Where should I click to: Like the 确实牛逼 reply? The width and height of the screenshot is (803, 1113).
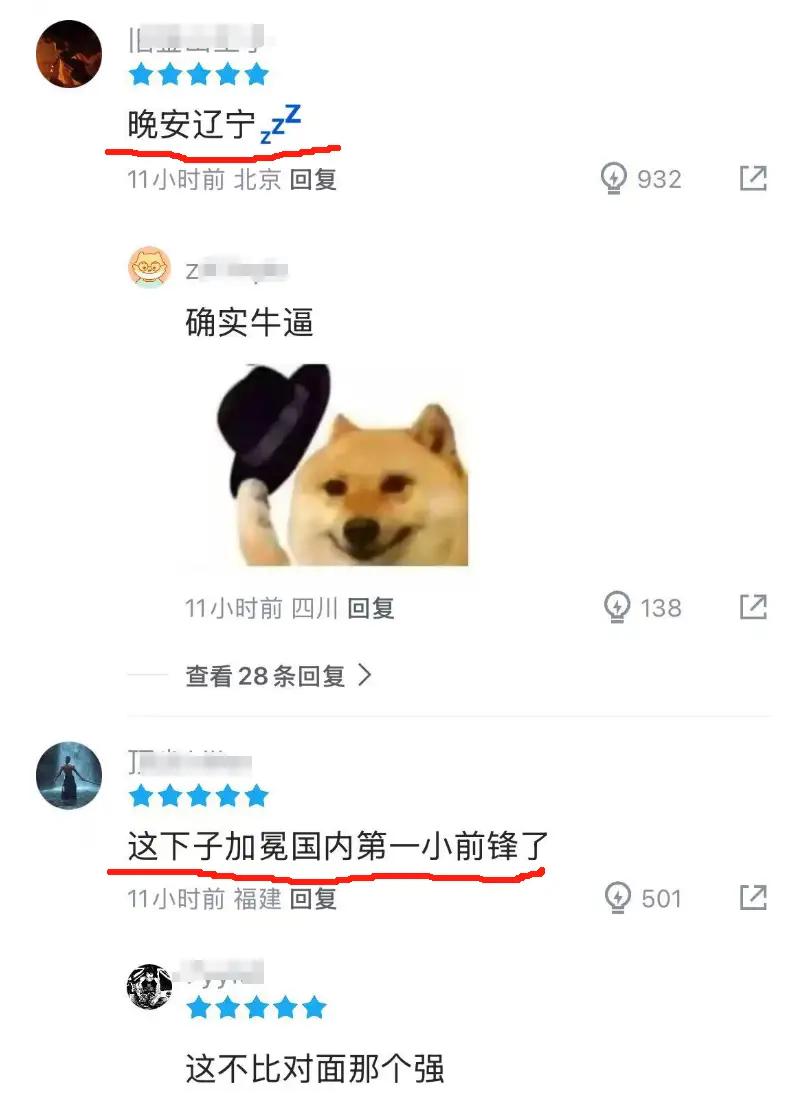(618, 607)
